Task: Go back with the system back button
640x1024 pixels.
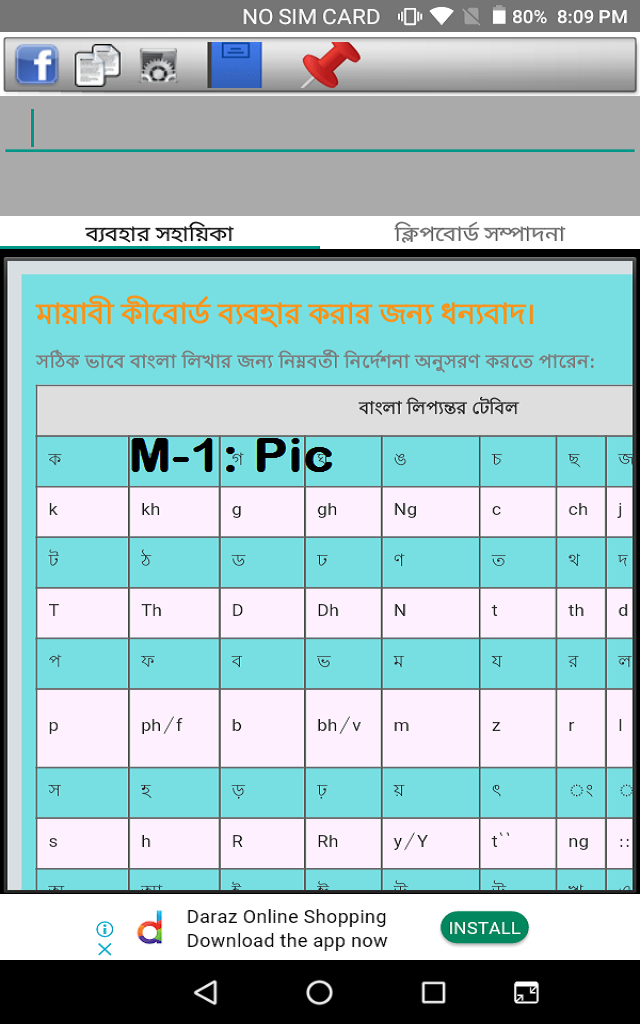Action: tap(206, 992)
